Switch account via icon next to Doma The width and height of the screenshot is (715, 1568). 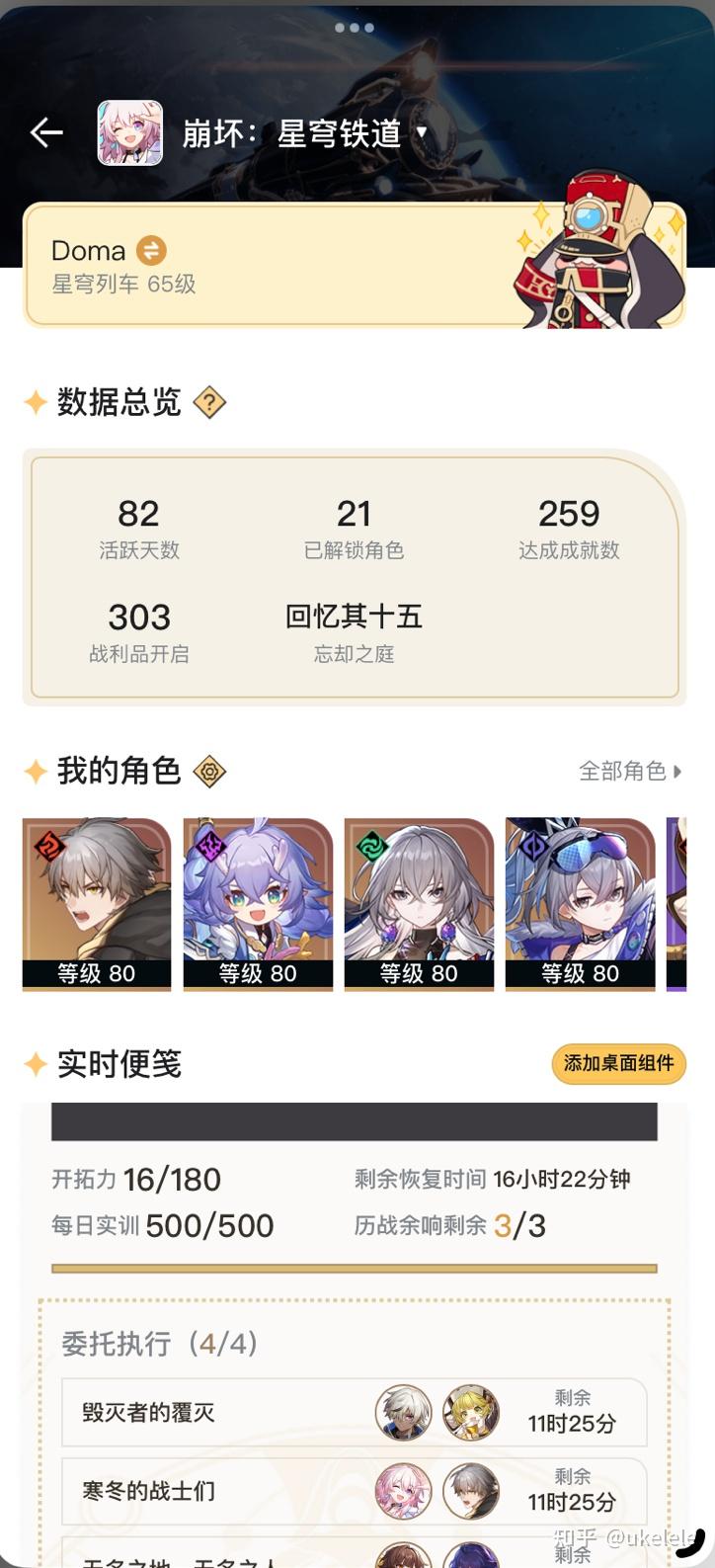click(151, 250)
